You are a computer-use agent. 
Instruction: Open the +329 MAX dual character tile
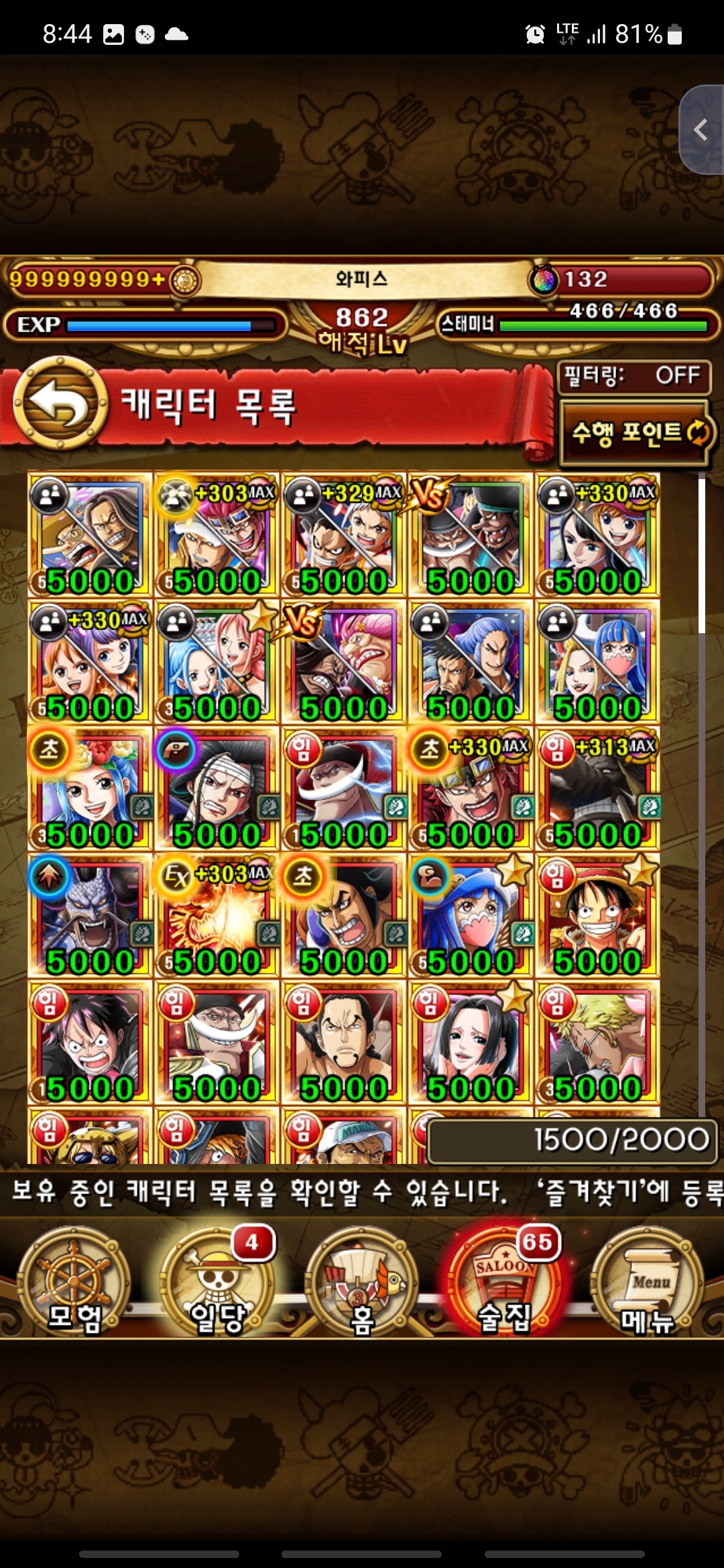click(x=344, y=535)
